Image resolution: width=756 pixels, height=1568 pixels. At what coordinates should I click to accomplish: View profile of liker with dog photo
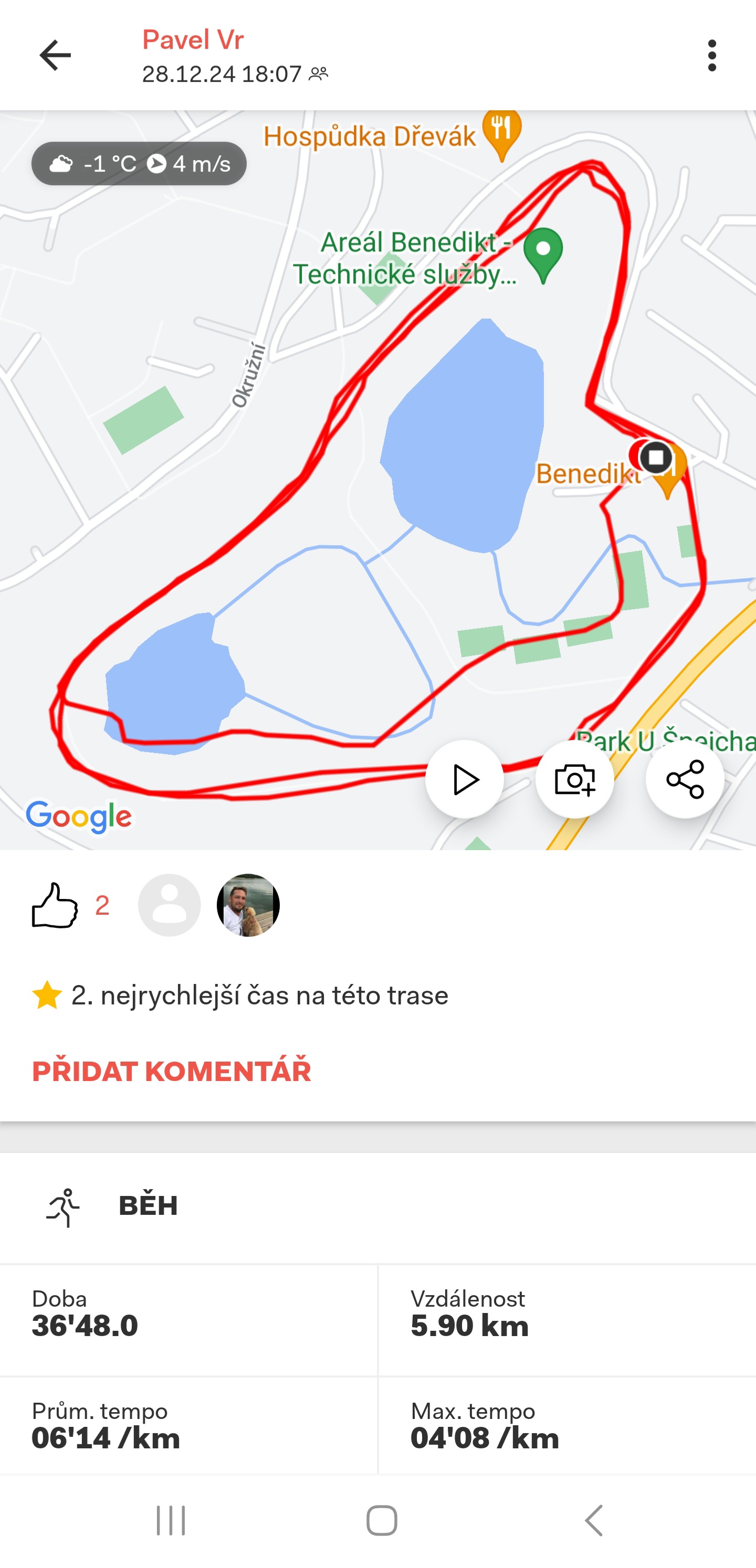[x=248, y=905]
